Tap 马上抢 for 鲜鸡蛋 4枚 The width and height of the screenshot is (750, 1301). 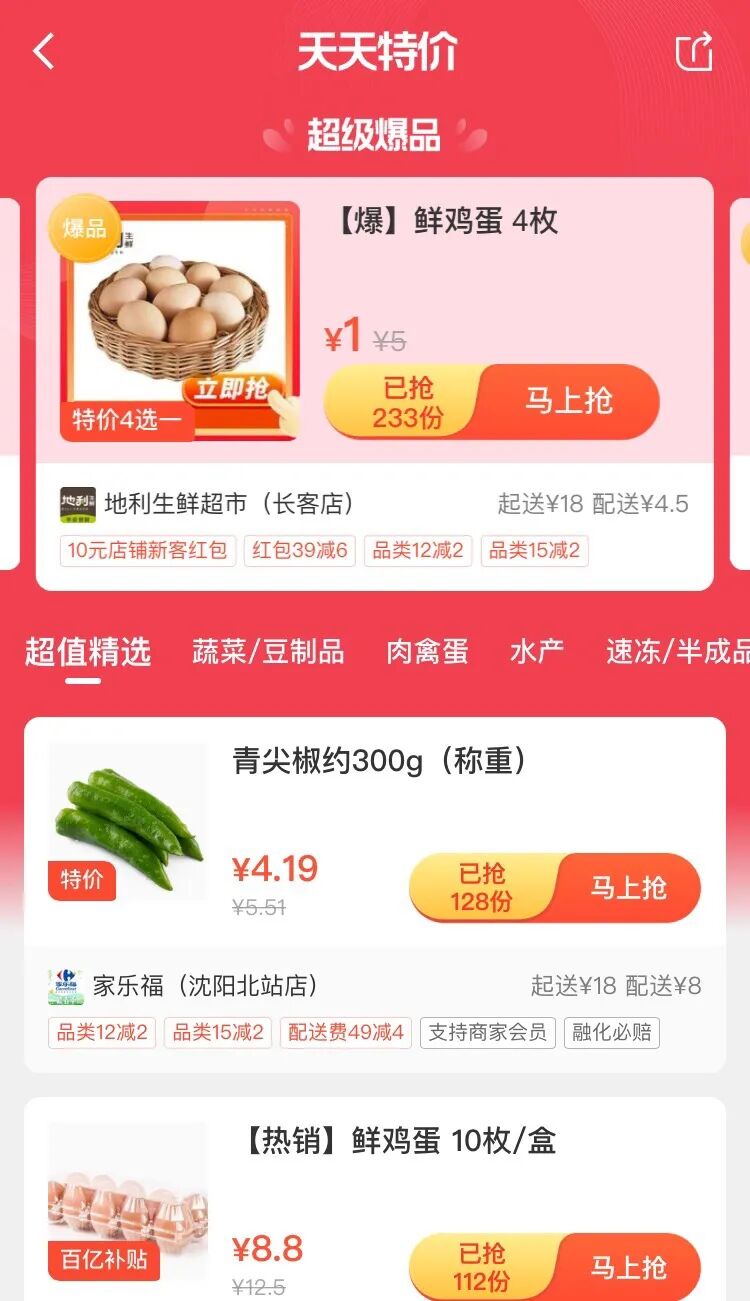[x=568, y=402]
